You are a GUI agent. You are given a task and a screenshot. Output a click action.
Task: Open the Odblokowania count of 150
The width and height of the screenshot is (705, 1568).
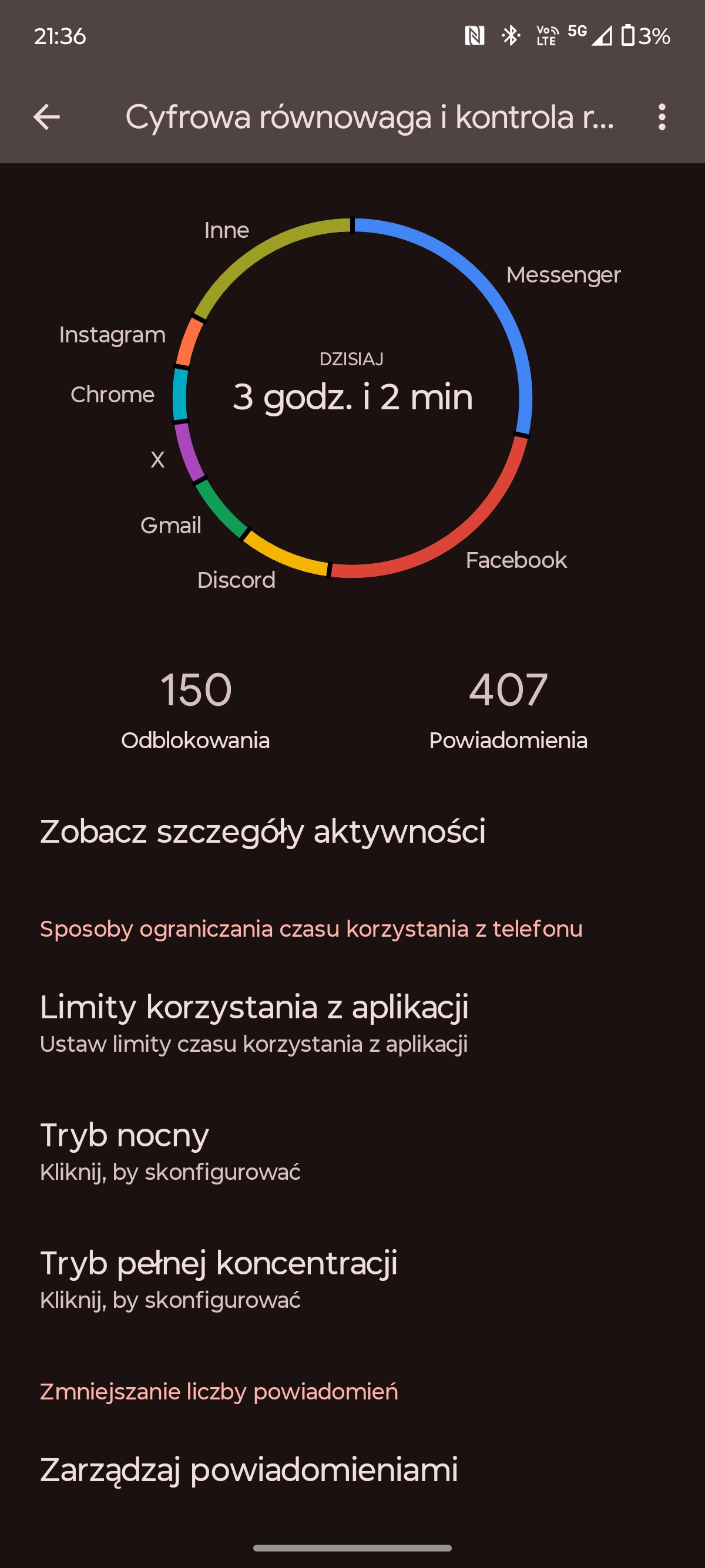[196, 710]
